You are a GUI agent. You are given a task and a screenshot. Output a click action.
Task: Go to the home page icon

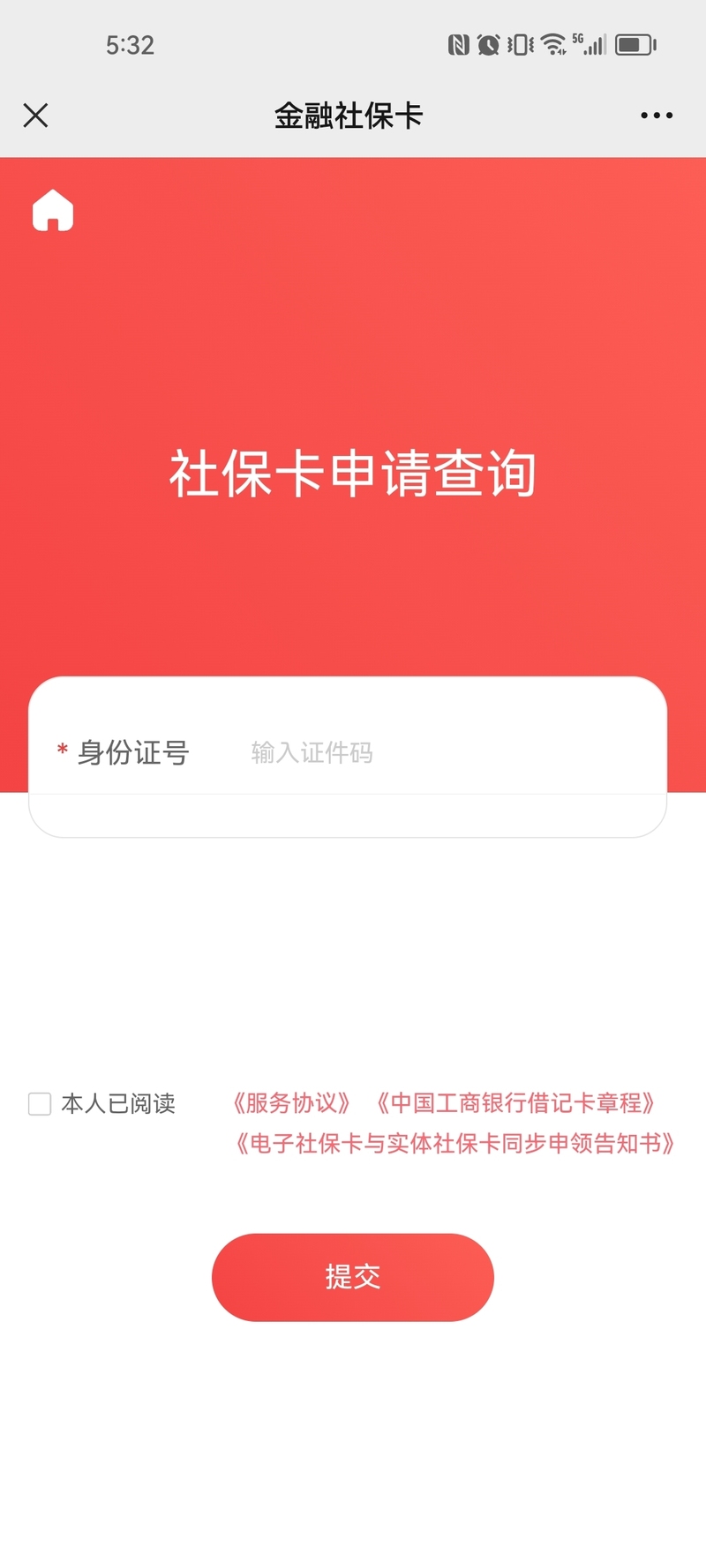[x=53, y=211]
